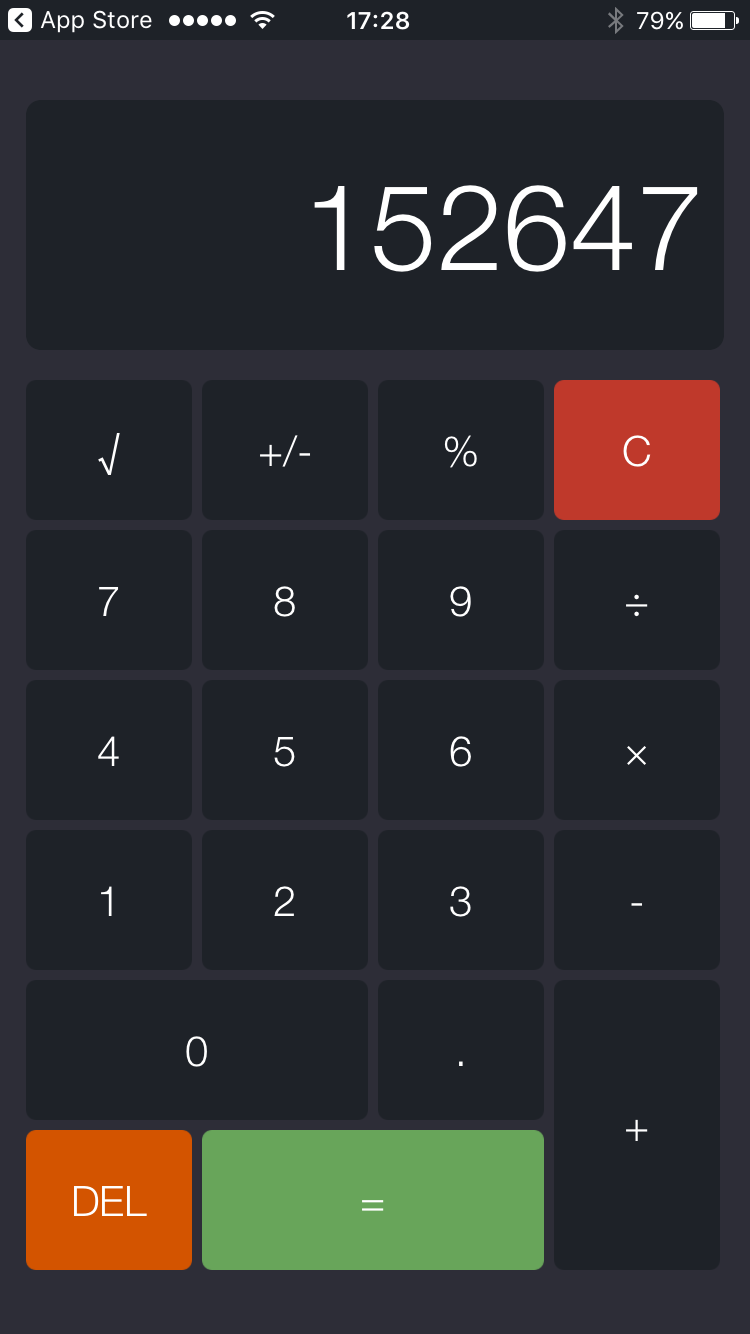Viewport: 750px width, 1334px height.
Task: Enter digit 1
Action: click(109, 900)
